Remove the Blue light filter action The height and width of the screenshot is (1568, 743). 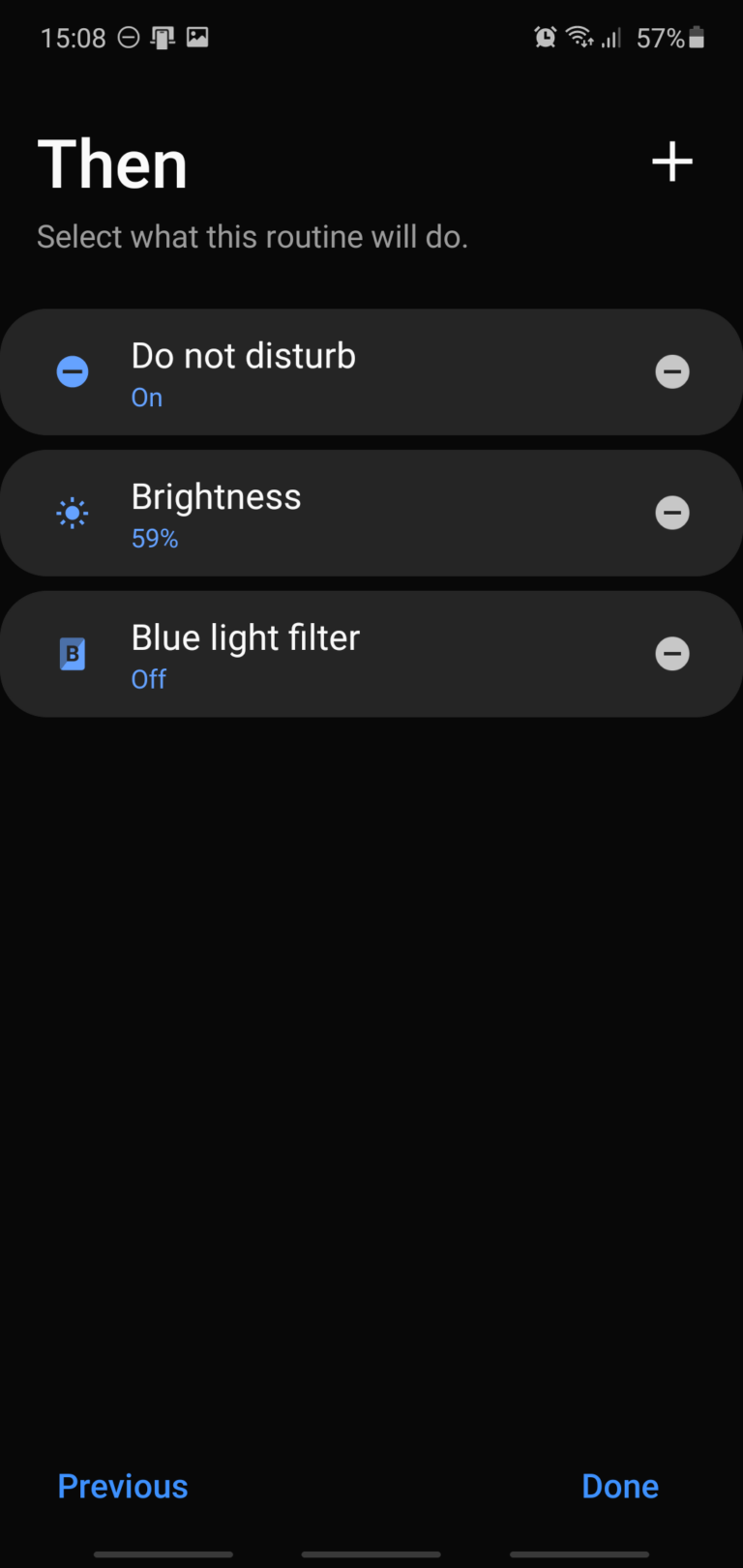pyautogui.click(x=672, y=654)
